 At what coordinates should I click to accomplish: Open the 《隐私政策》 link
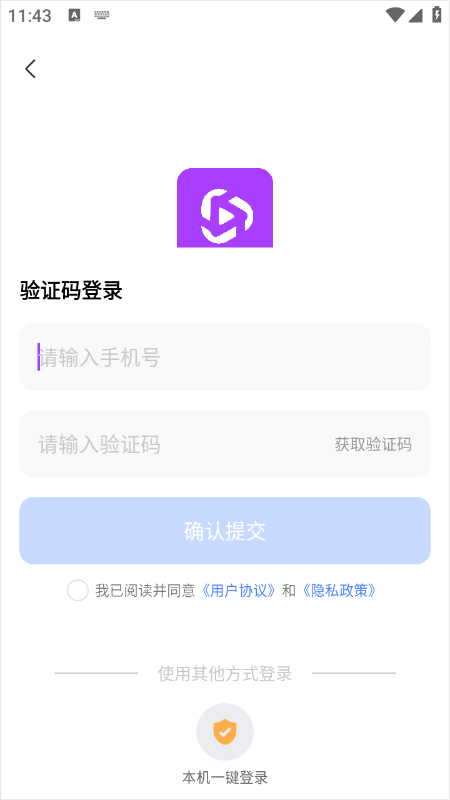pyautogui.click(x=339, y=591)
